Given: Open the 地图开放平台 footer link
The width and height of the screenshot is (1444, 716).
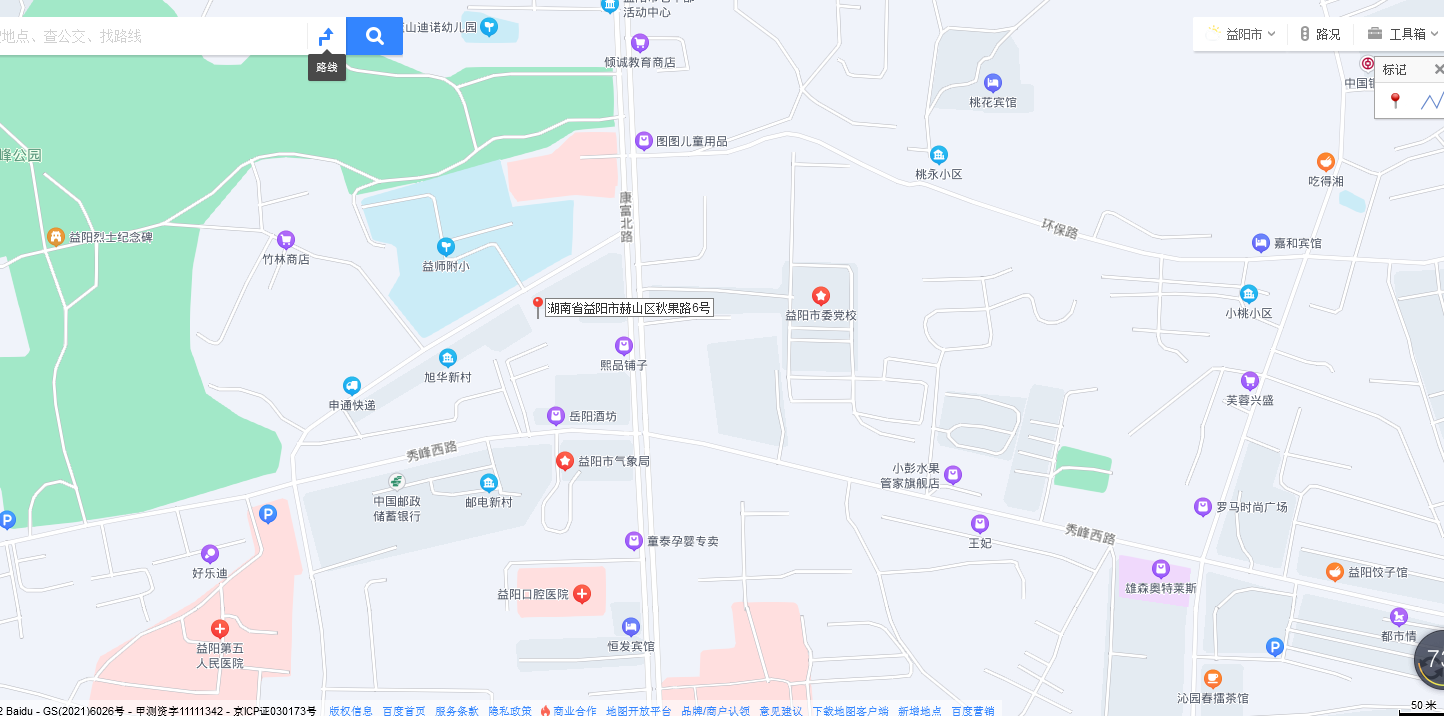Looking at the screenshot, I should pyautogui.click(x=638, y=711).
